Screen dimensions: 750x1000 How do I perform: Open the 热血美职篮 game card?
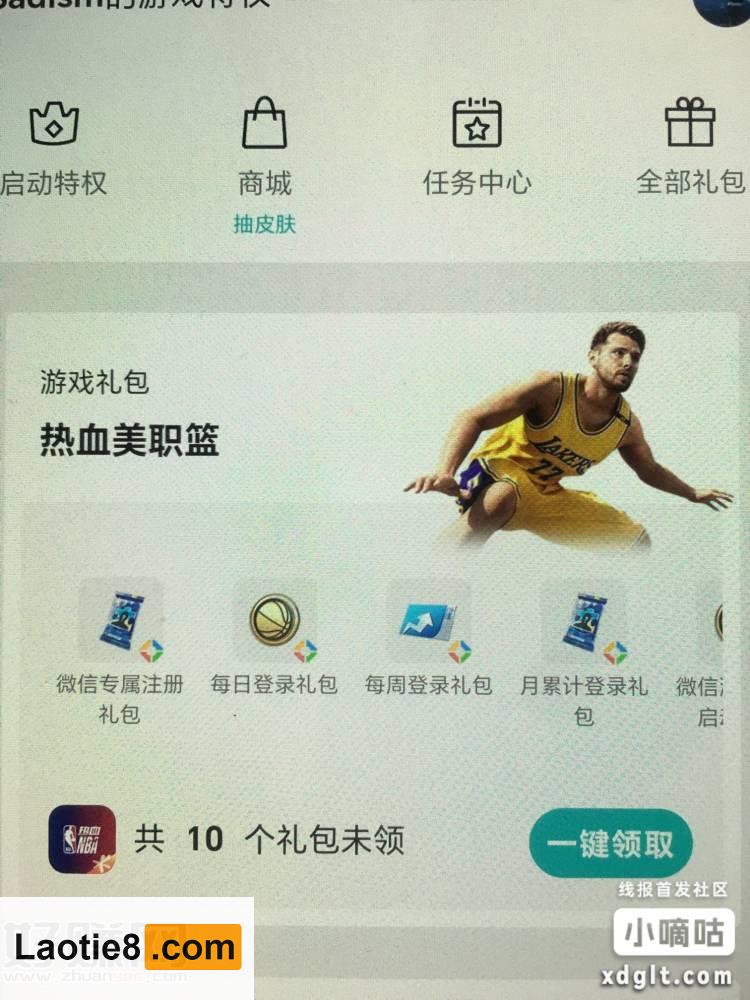[130, 440]
